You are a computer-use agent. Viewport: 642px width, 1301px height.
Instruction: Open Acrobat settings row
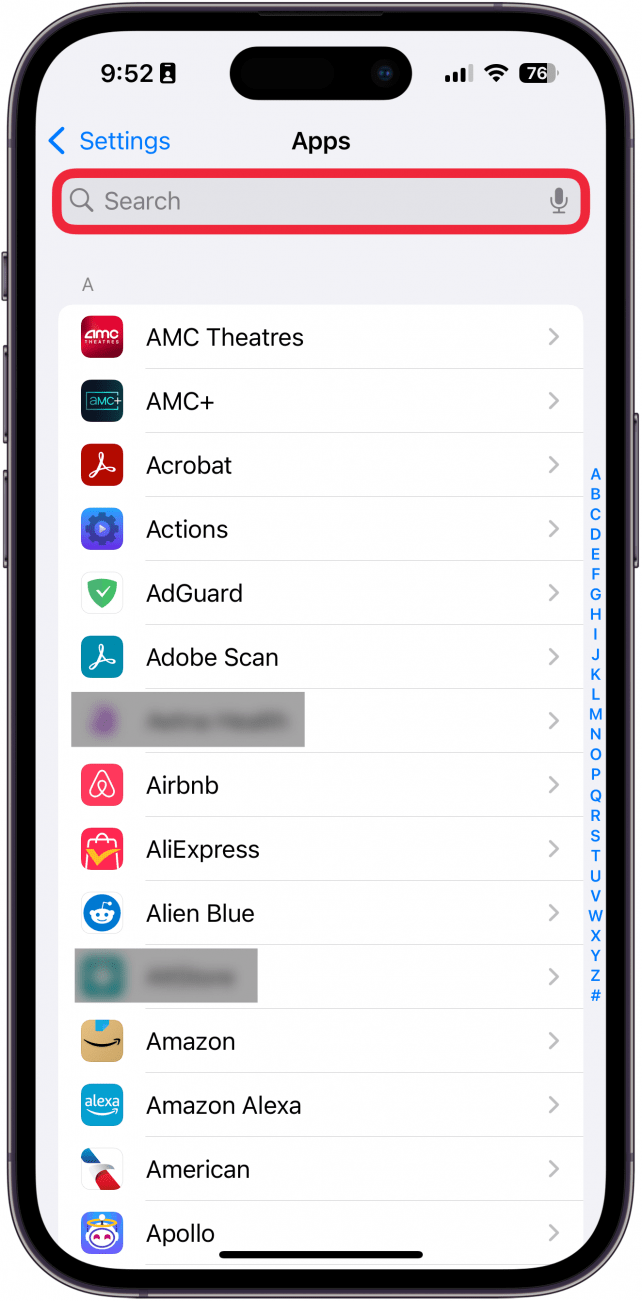pos(320,466)
